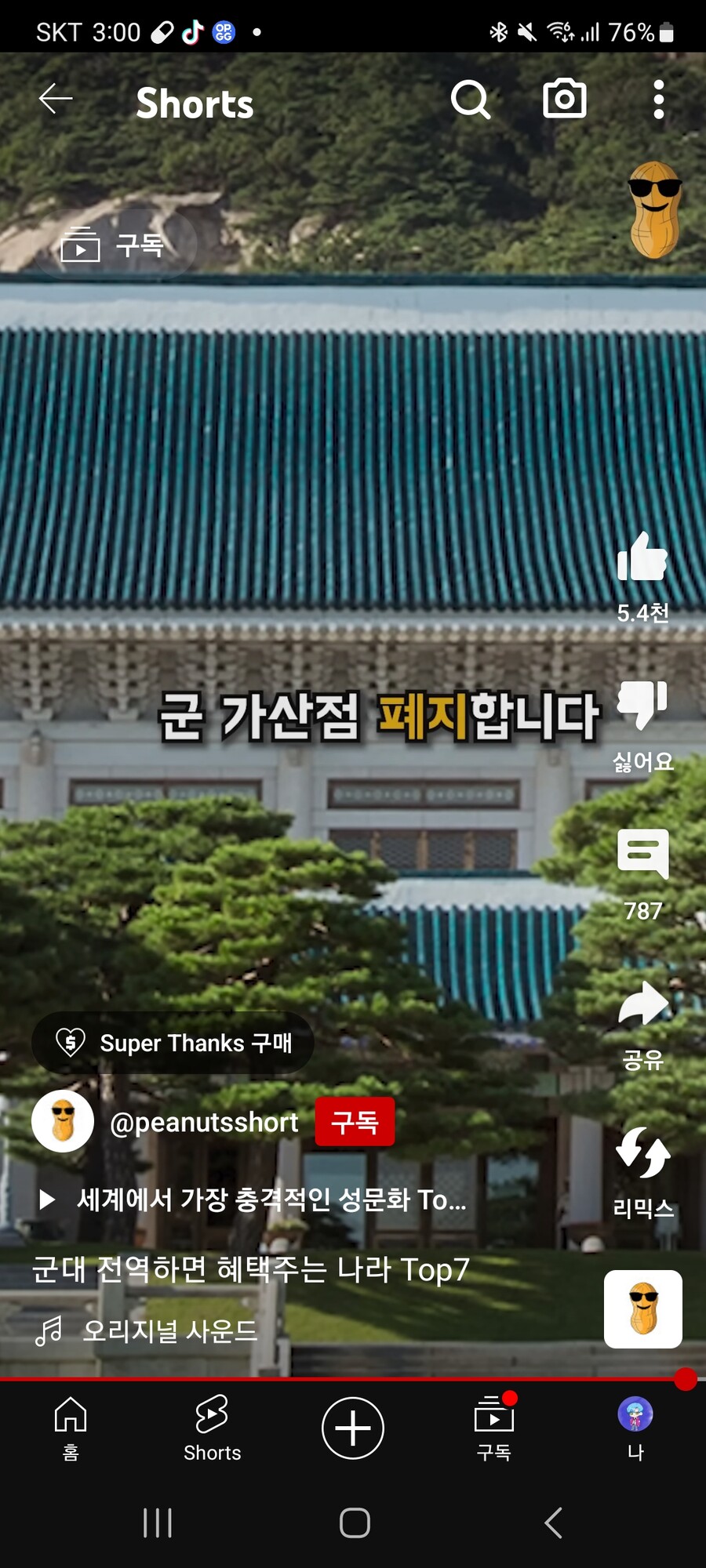Open the three-dot overflow menu
The width and height of the screenshot is (706, 1568).
659,99
